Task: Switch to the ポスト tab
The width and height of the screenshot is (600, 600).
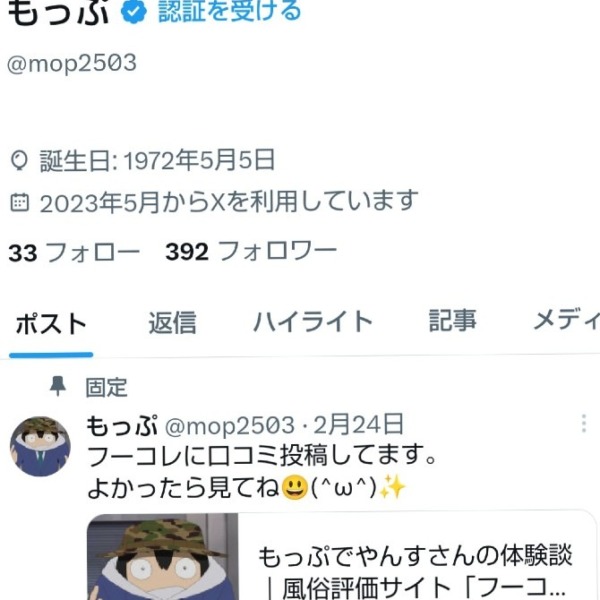Action: (x=50, y=323)
